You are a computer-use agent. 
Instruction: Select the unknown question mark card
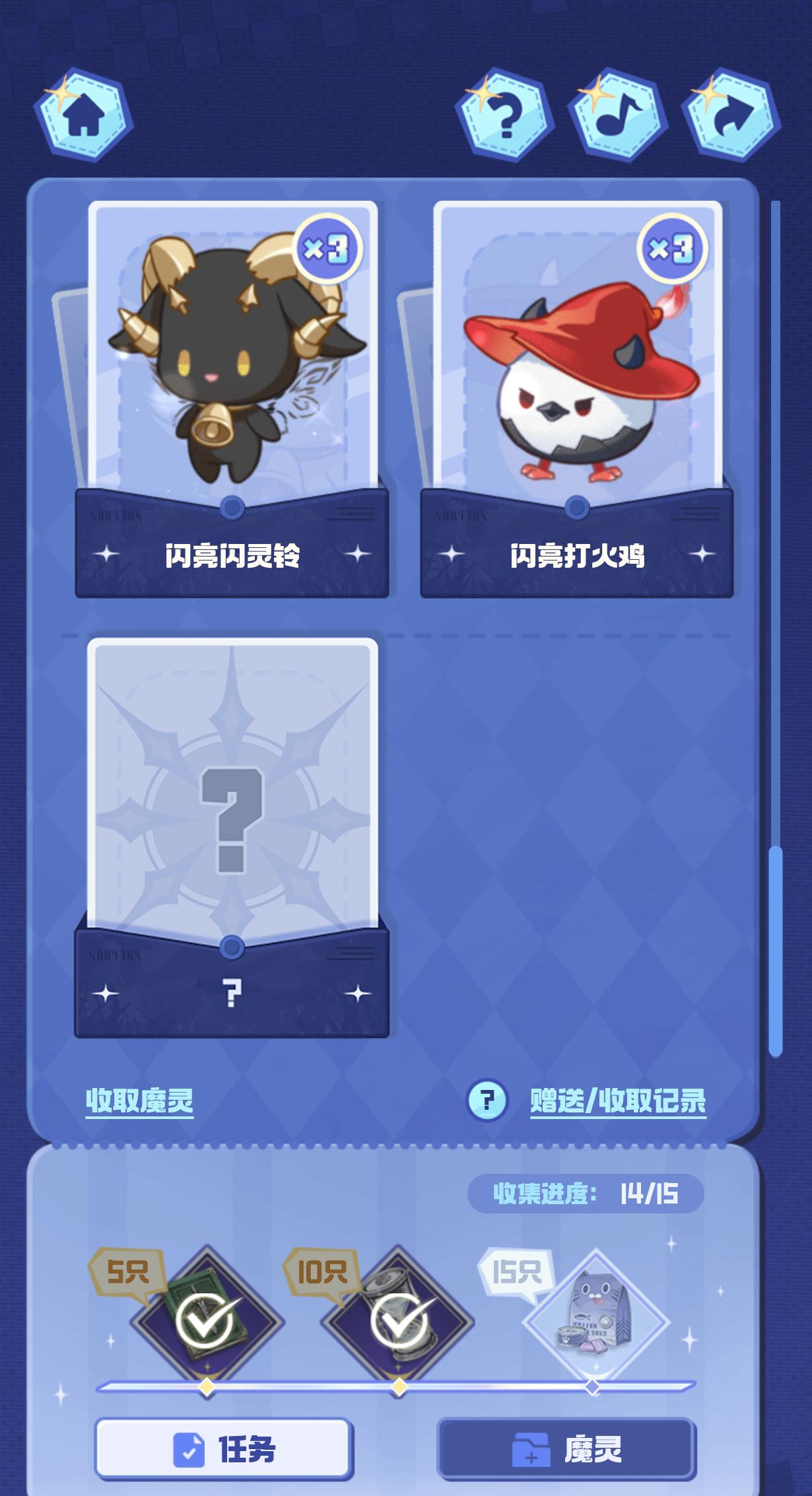232,835
